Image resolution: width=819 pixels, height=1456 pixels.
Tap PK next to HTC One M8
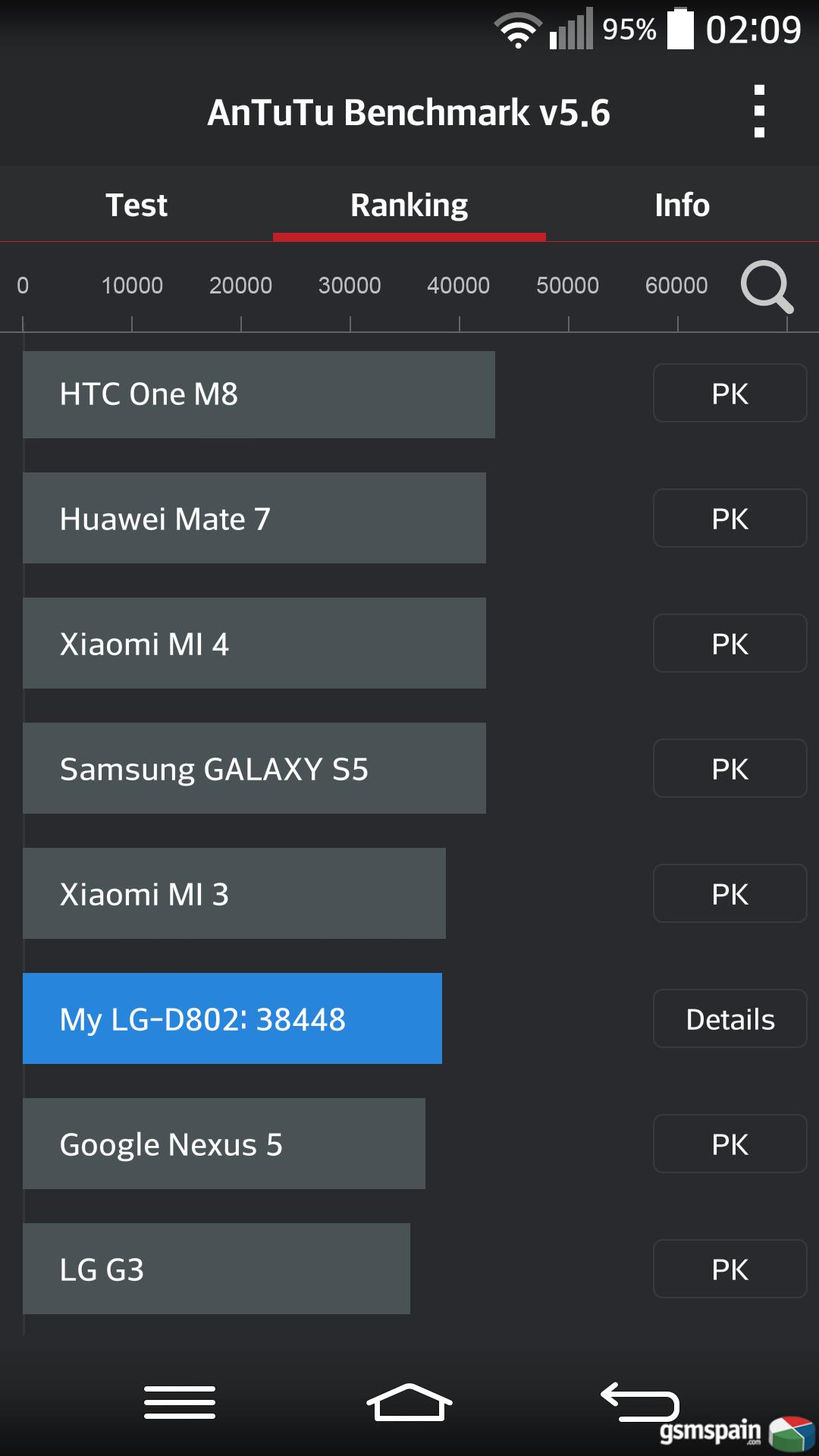(x=730, y=393)
